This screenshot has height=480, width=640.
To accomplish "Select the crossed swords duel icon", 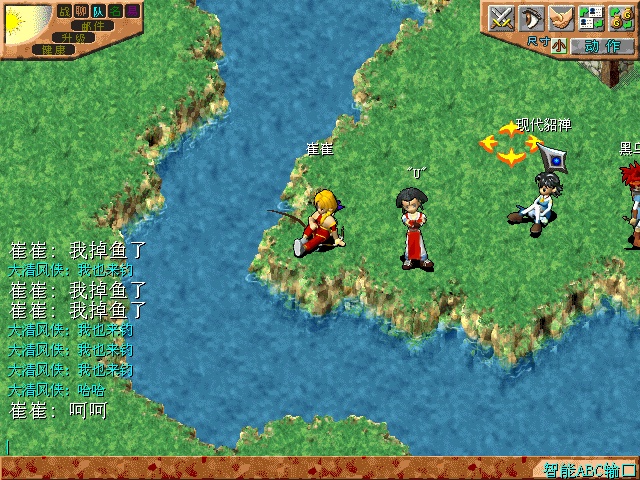I will pyautogui.click(x=501, y=18).
